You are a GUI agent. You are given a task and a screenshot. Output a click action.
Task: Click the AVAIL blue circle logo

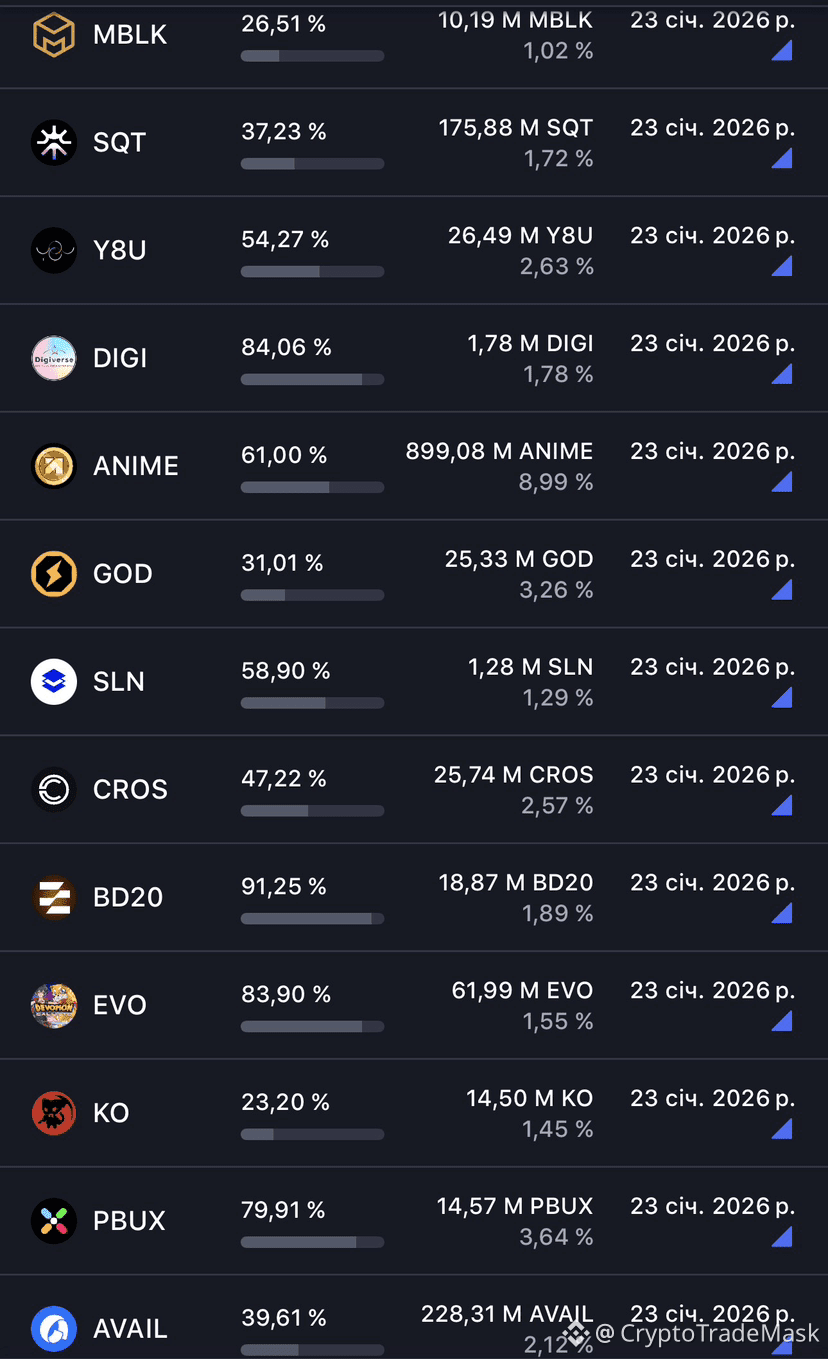click(54, 1329)
